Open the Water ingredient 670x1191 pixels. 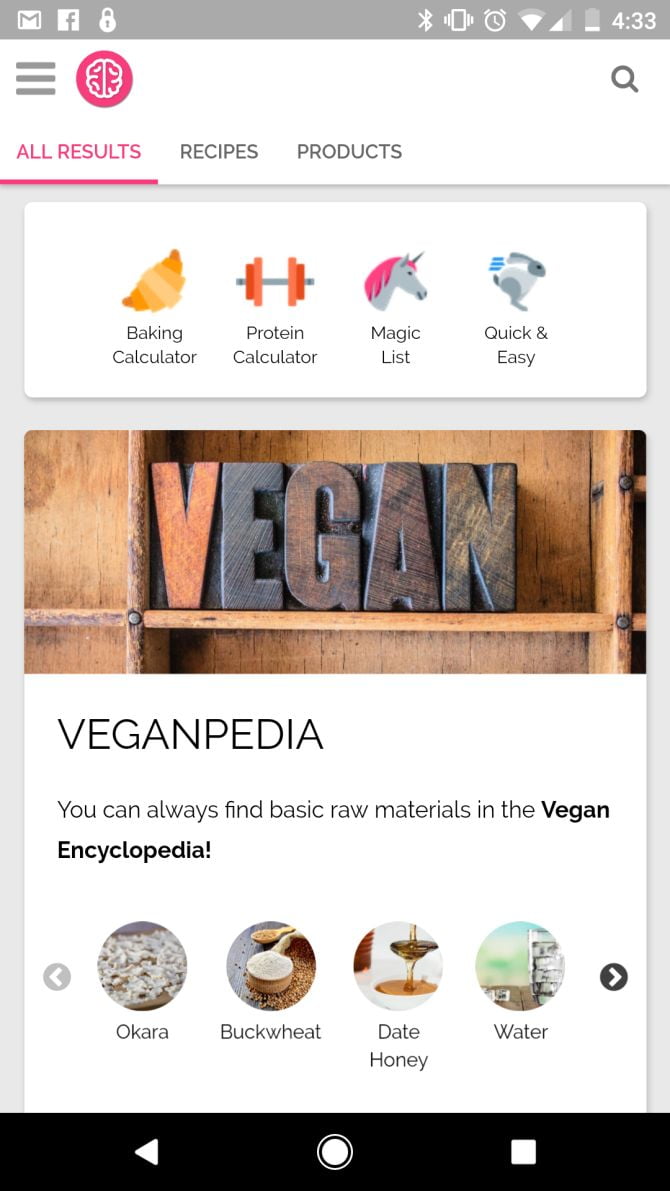coord(520,981)
